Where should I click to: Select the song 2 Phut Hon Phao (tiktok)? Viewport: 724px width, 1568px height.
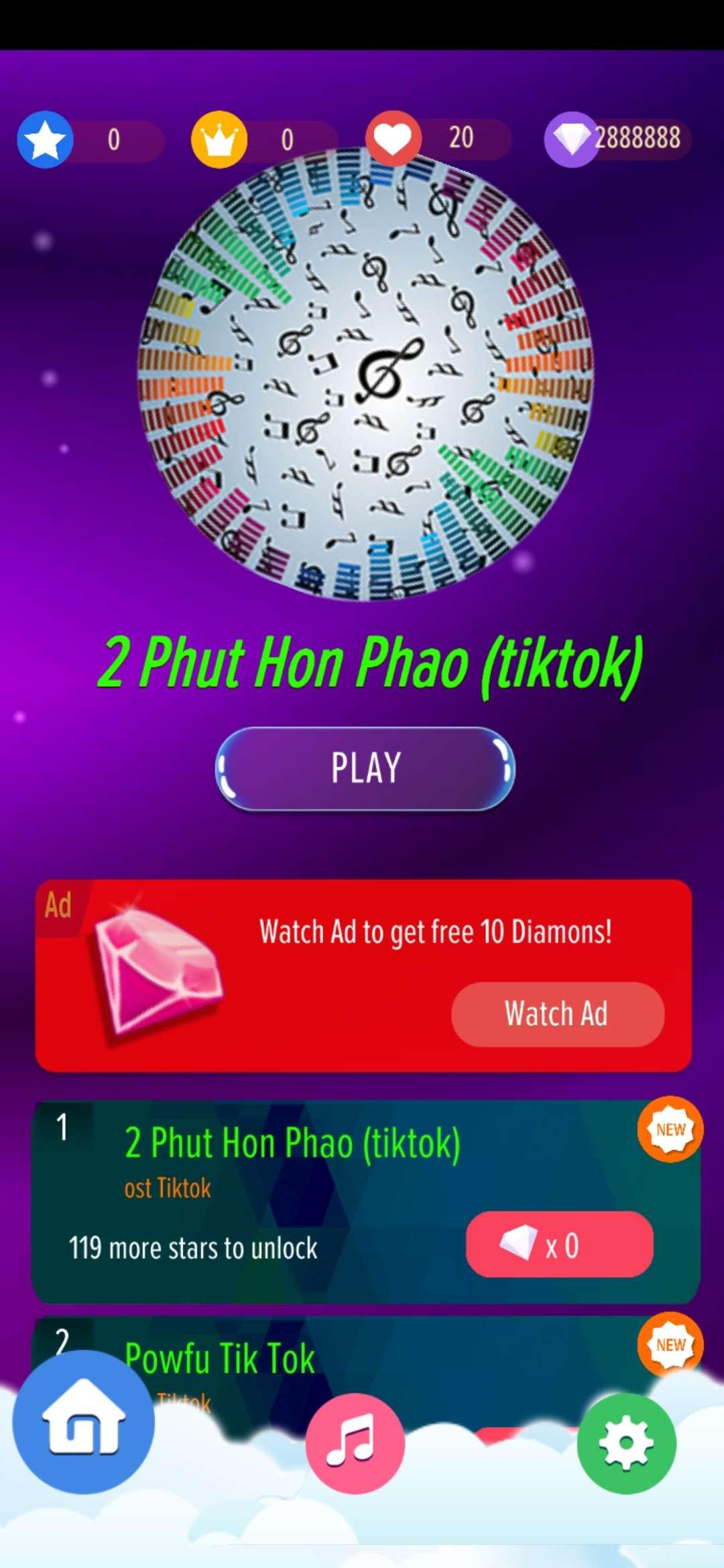293,1141
